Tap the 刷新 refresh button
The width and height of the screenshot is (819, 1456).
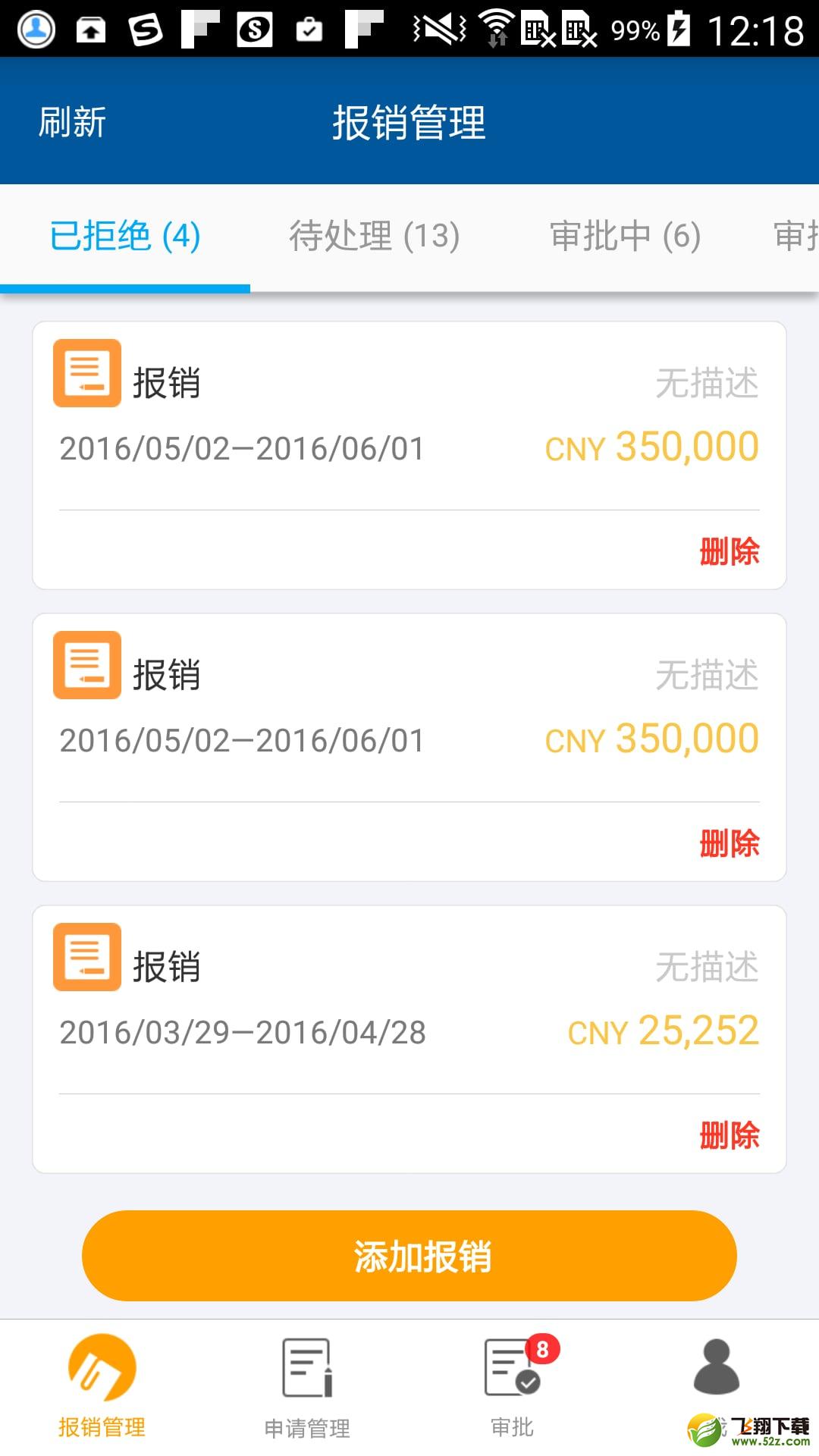click(x=72, y=121)
